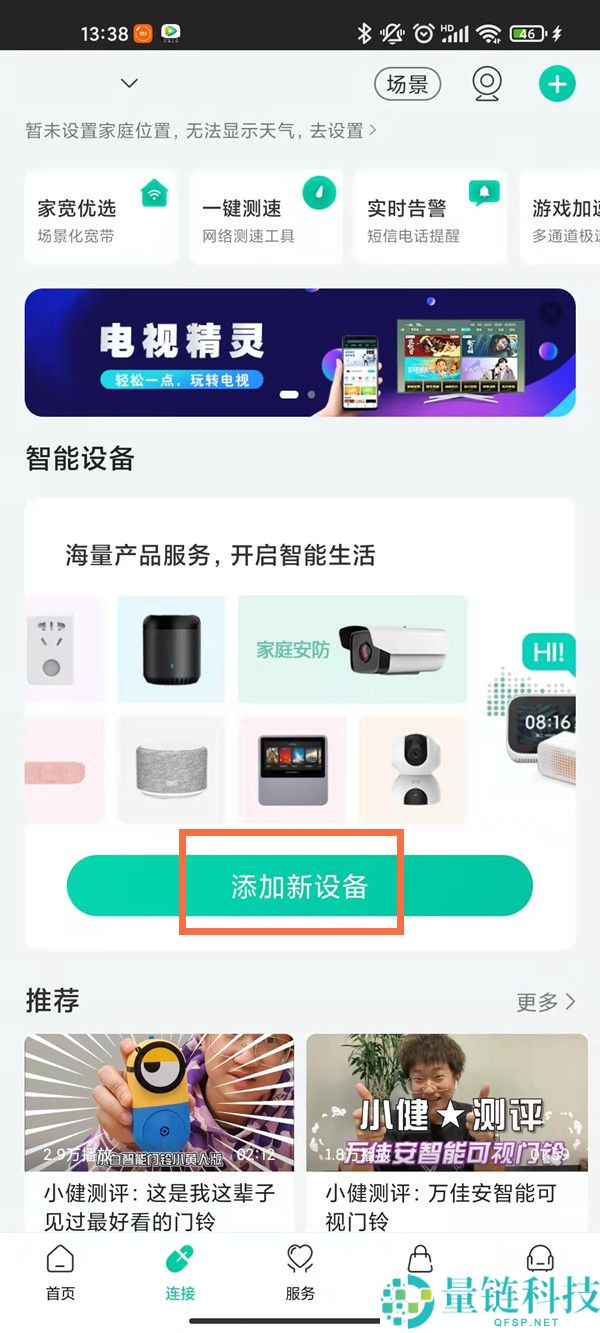
Task: Open the 电视精灵 banner
Action: point(280,352)
